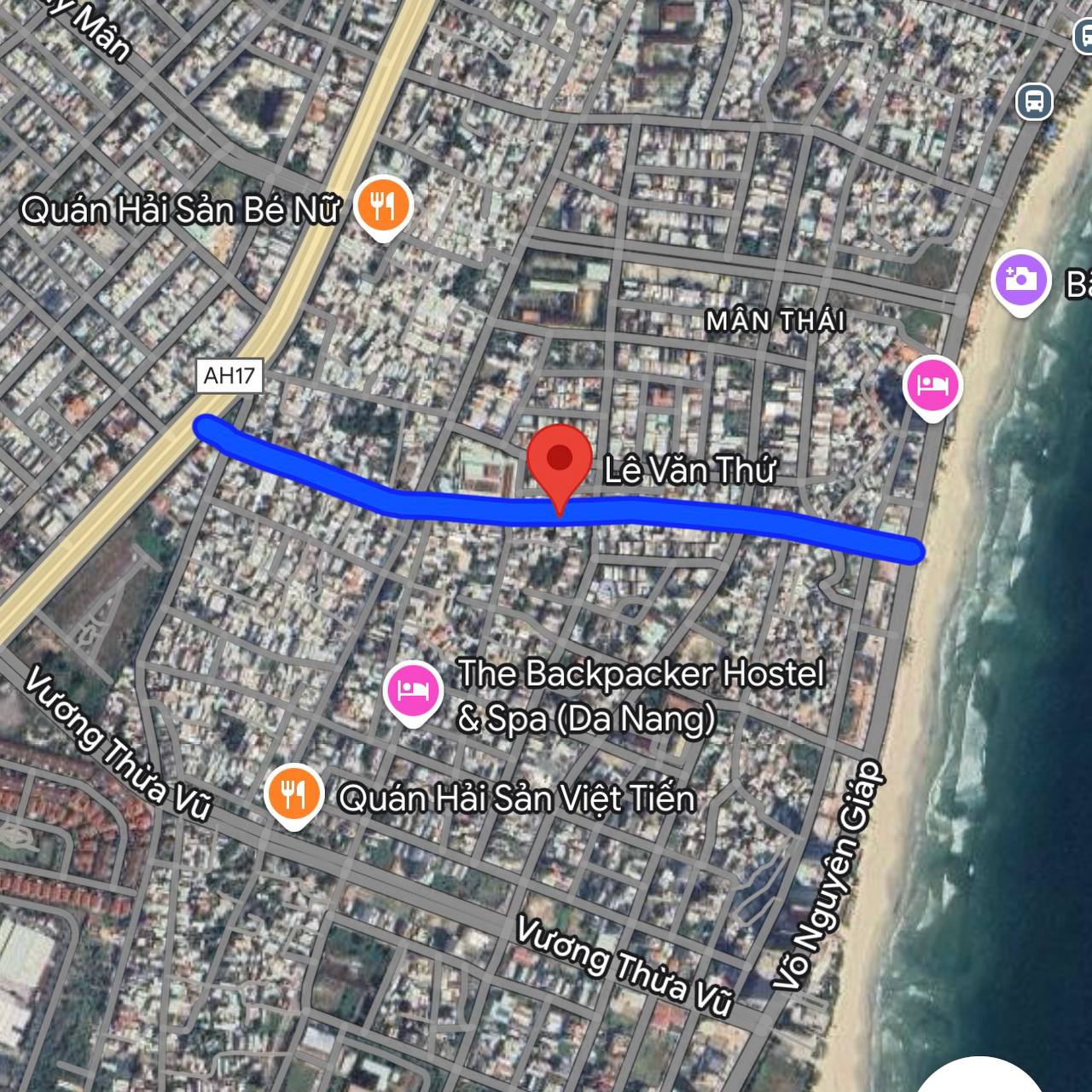This screenshot has width=1092, height=1092.
Task: Tap the purple camera attraction marker
Action: tap(1020, 280)
